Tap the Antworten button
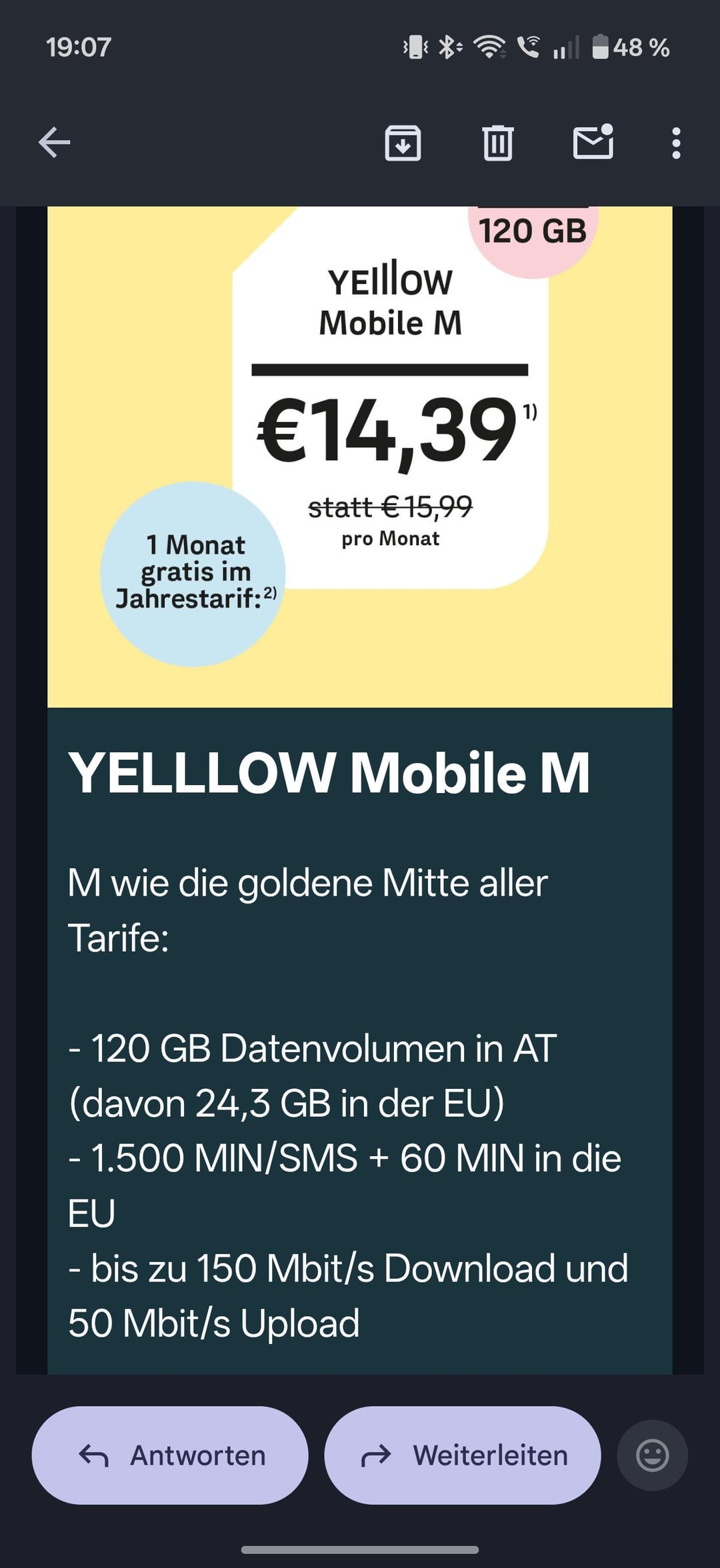The height and width of the screenshot is (1568, 720). (170, 1455)
